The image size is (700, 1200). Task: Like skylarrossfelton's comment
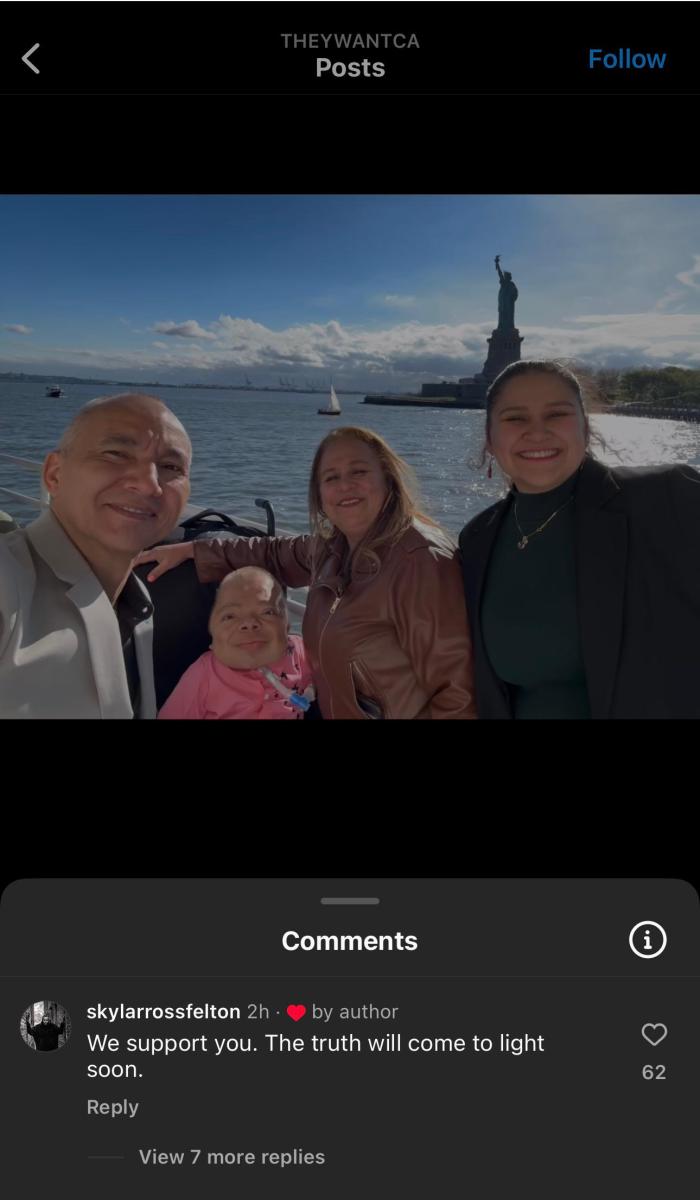tap(654, 1035)
